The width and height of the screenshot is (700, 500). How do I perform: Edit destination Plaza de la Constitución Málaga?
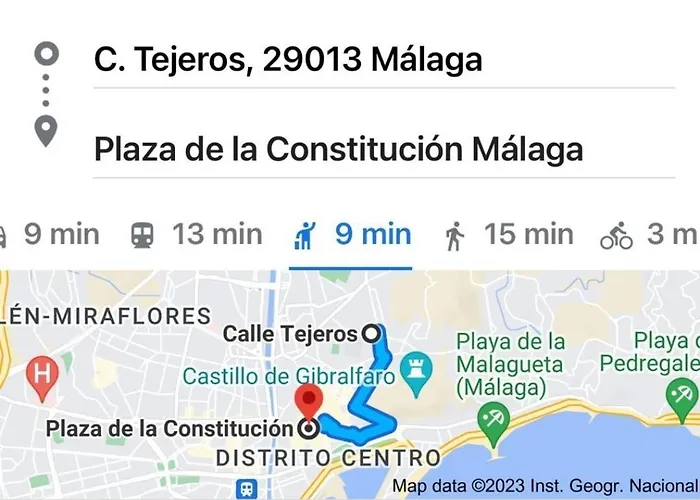(338, 149)
